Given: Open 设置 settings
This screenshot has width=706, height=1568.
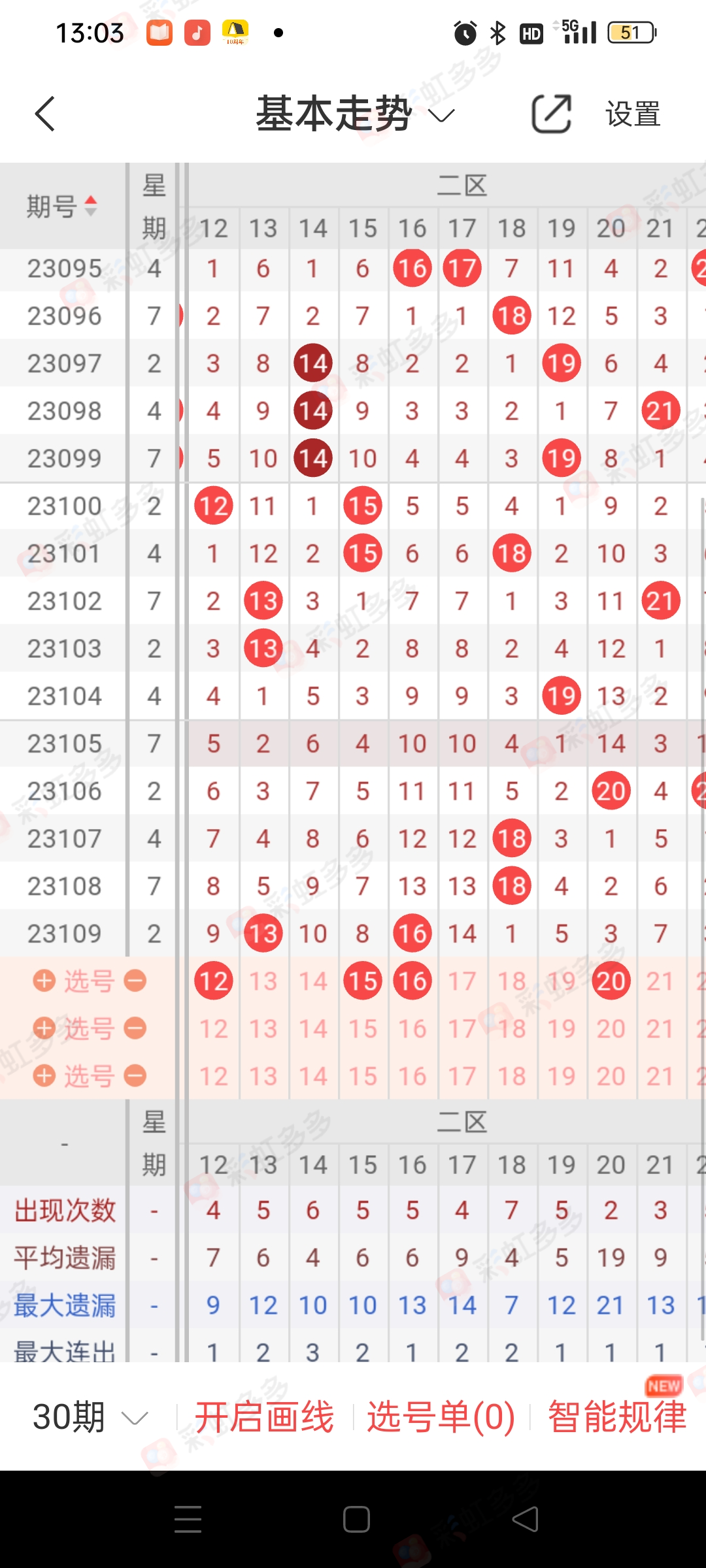Looking at the screenshot, I should [x=633, y=114].
